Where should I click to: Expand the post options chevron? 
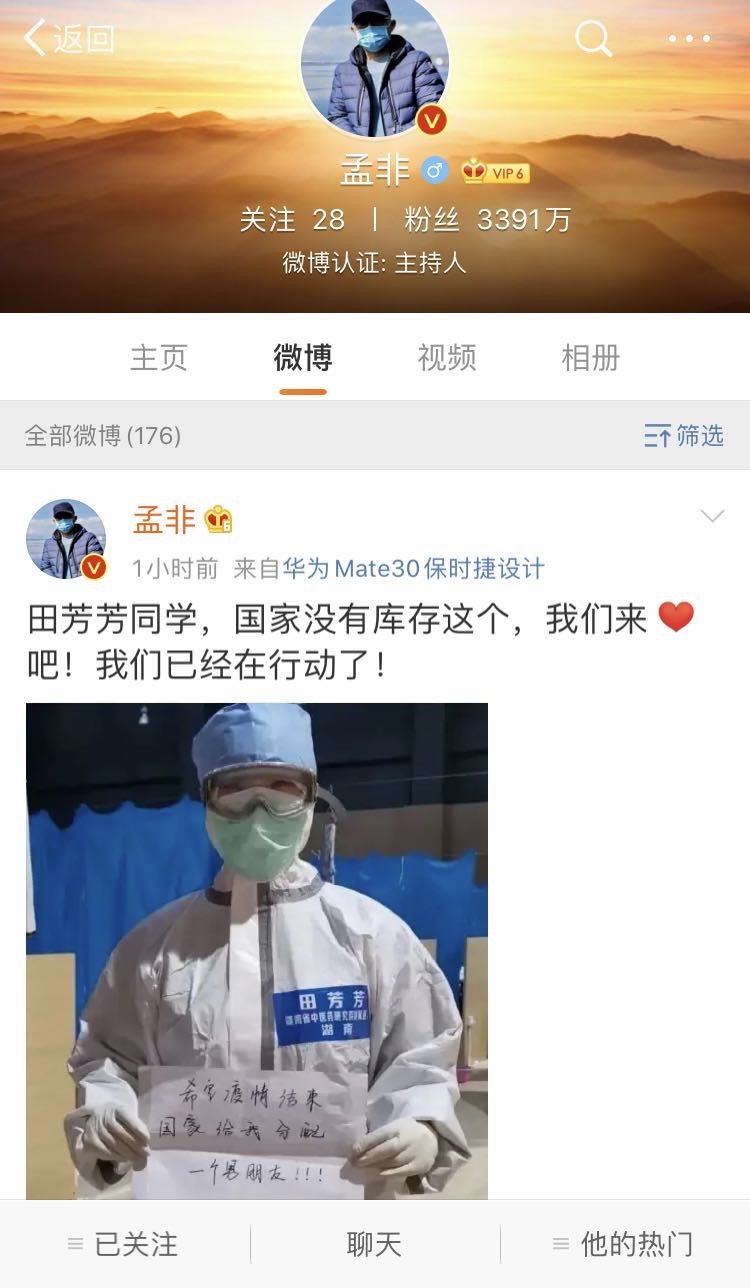tap(712, 516)
